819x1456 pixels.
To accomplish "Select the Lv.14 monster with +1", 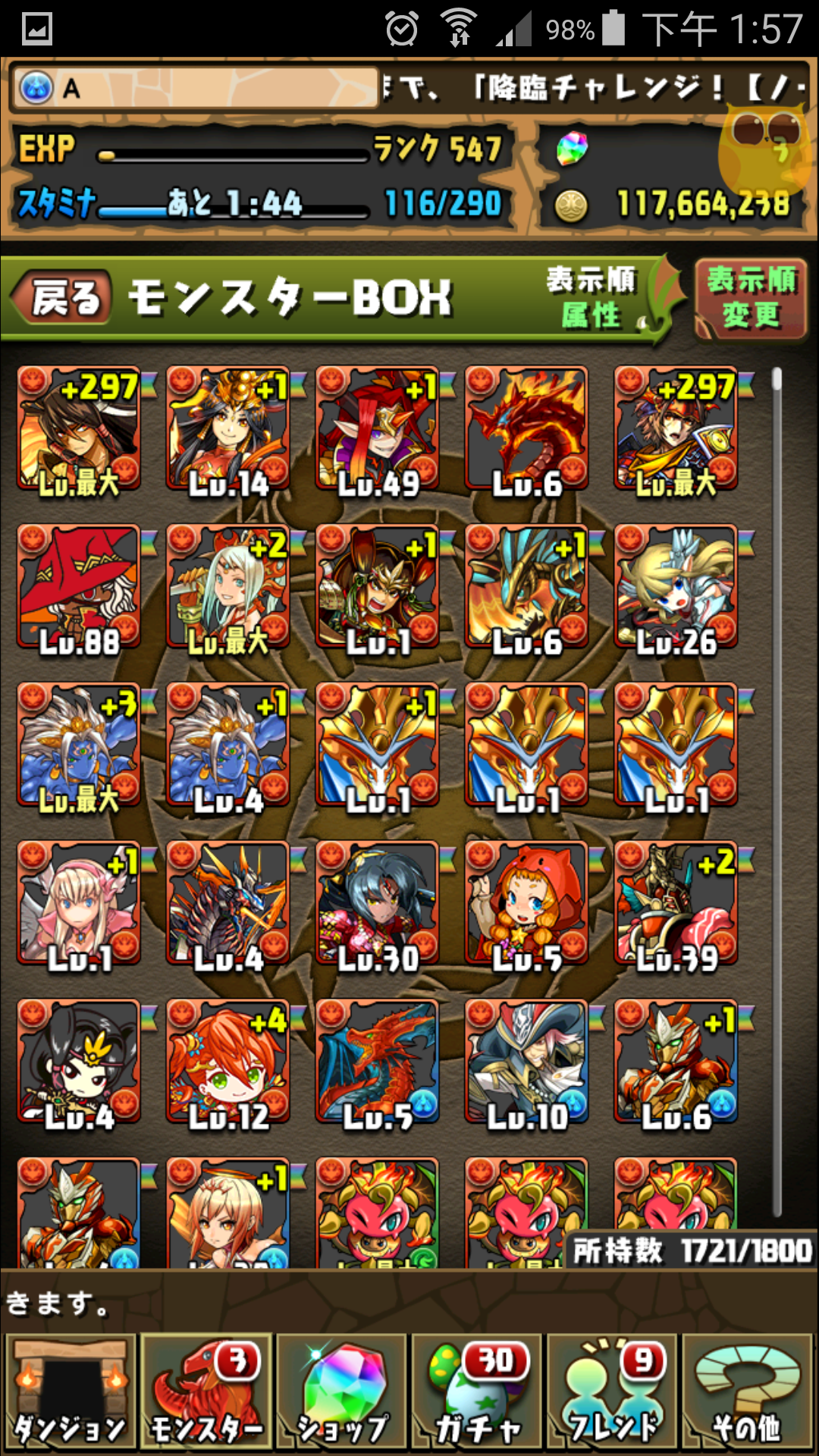I will 228,428.
